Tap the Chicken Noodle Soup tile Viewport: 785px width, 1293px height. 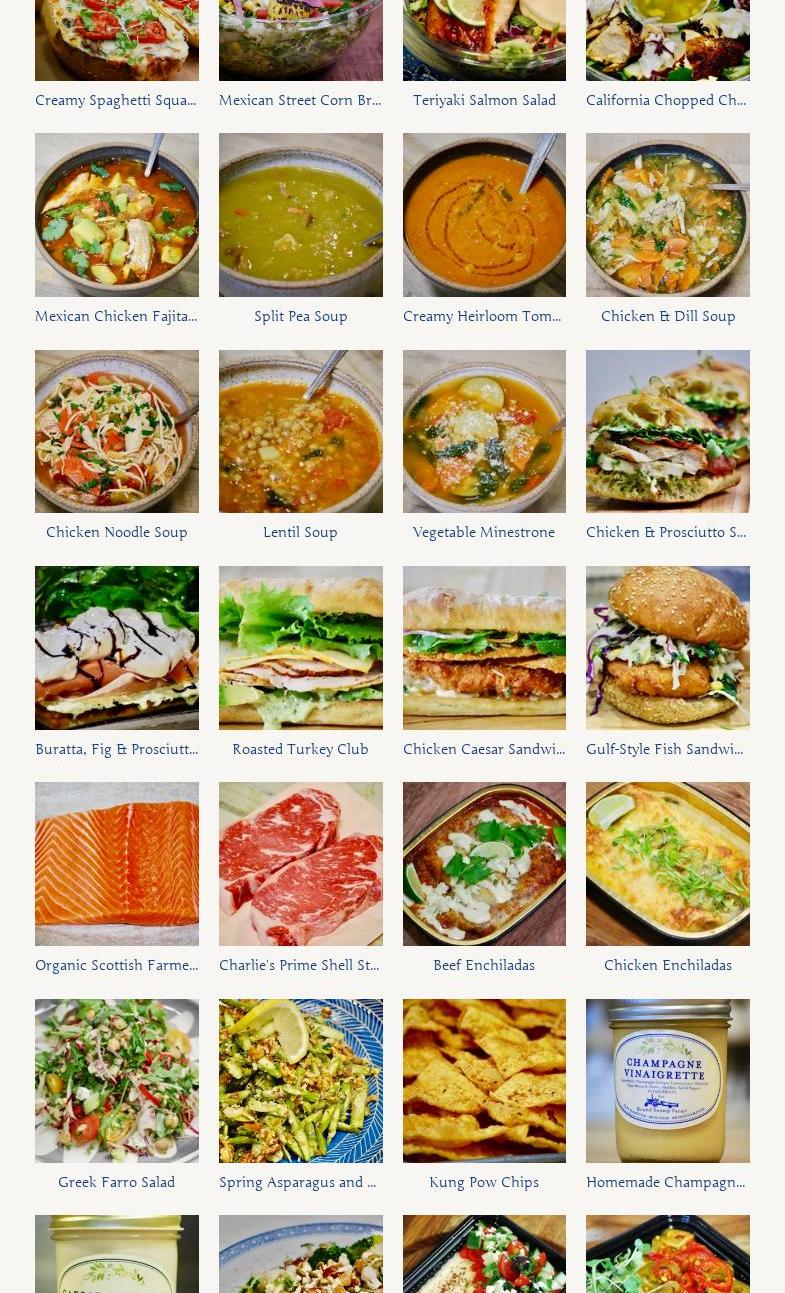116,431
